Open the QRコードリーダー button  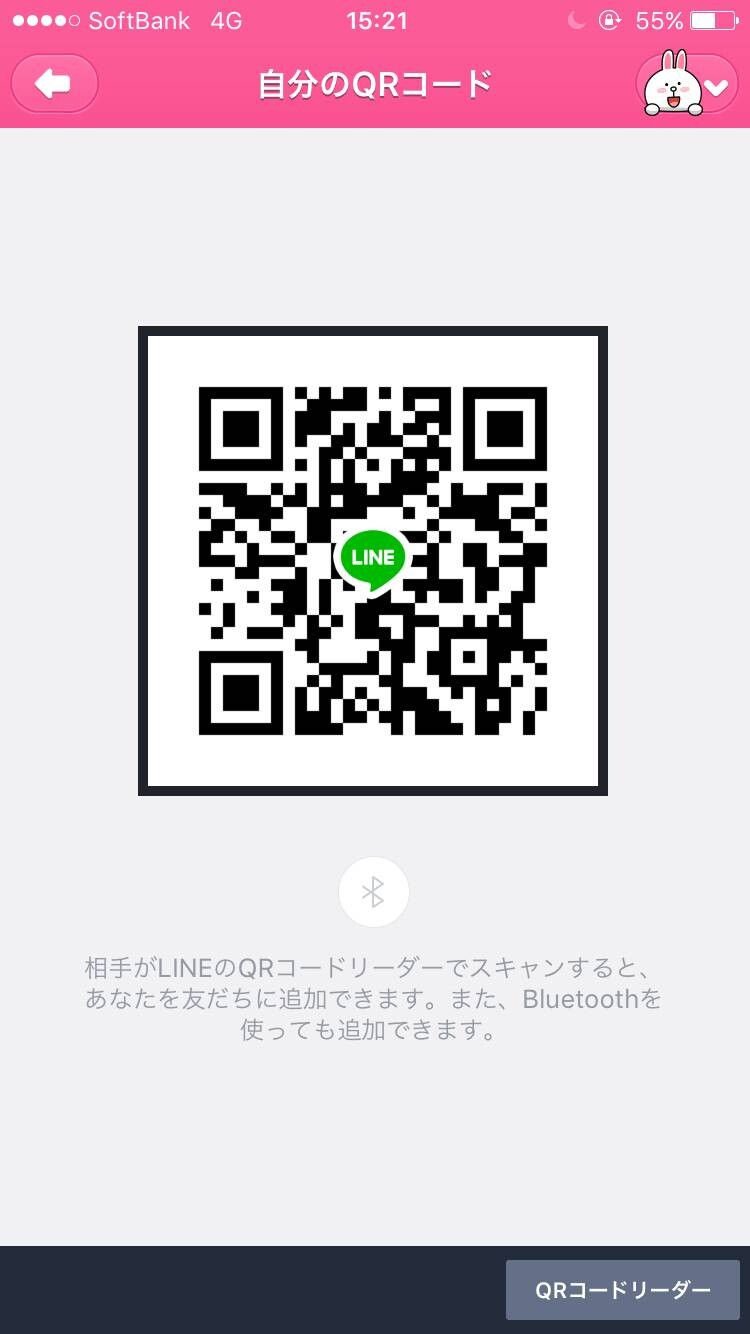[x=623, y=1290]
